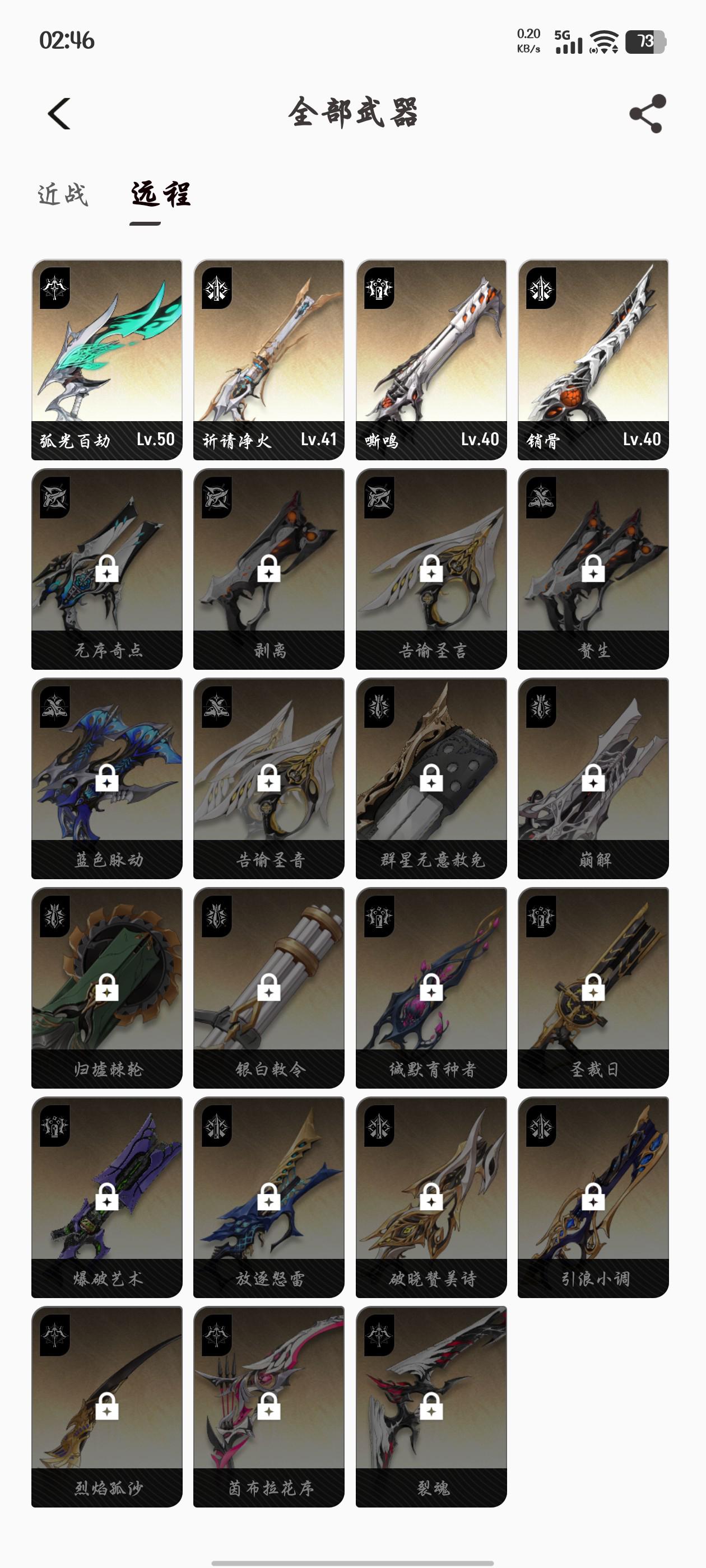This screenshot has height=1568, width=706.
Task: View the 销骨 Lv.40 weapon
Action: 593,359
